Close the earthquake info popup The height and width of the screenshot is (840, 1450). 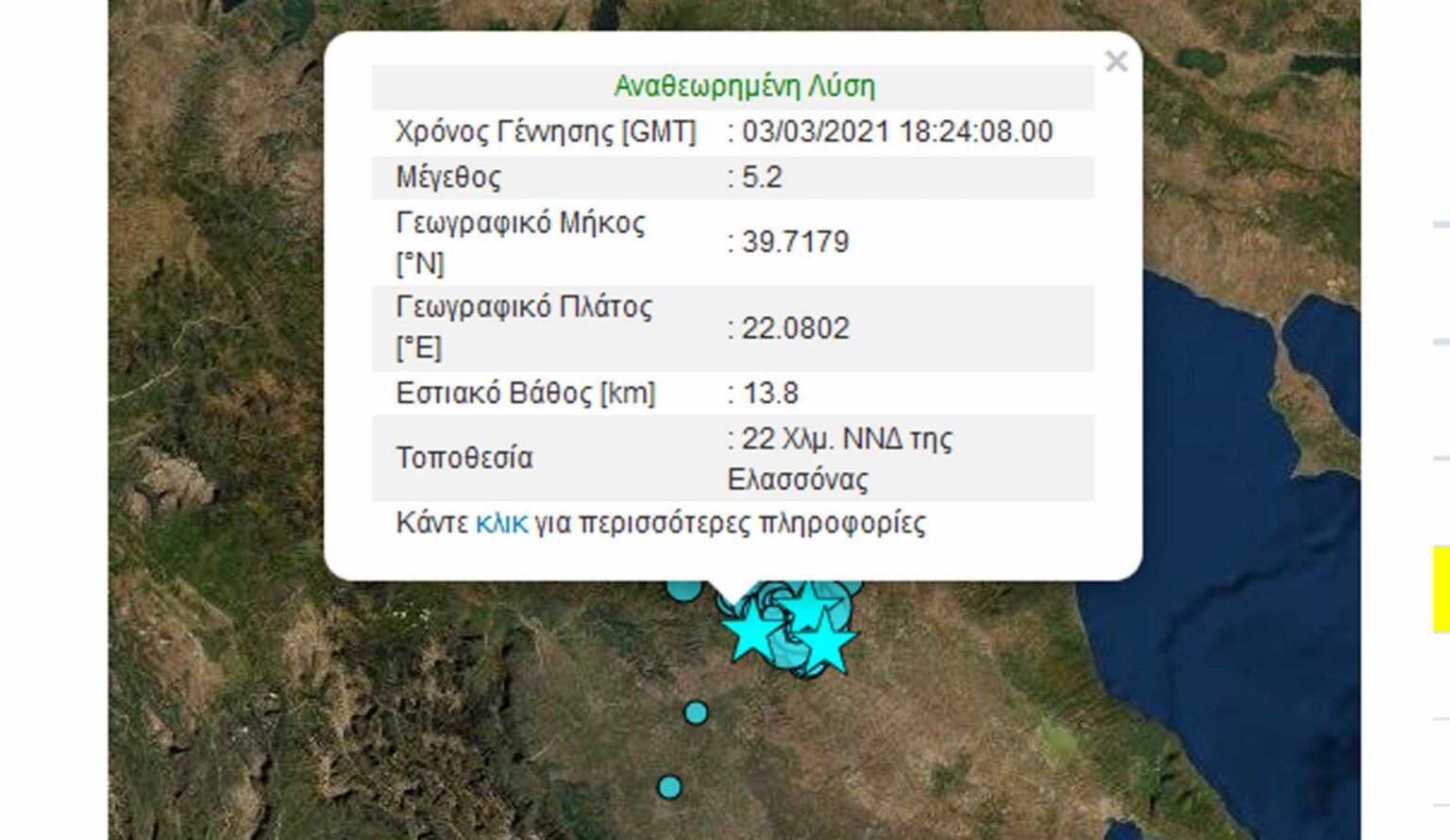pos(1116,62)
